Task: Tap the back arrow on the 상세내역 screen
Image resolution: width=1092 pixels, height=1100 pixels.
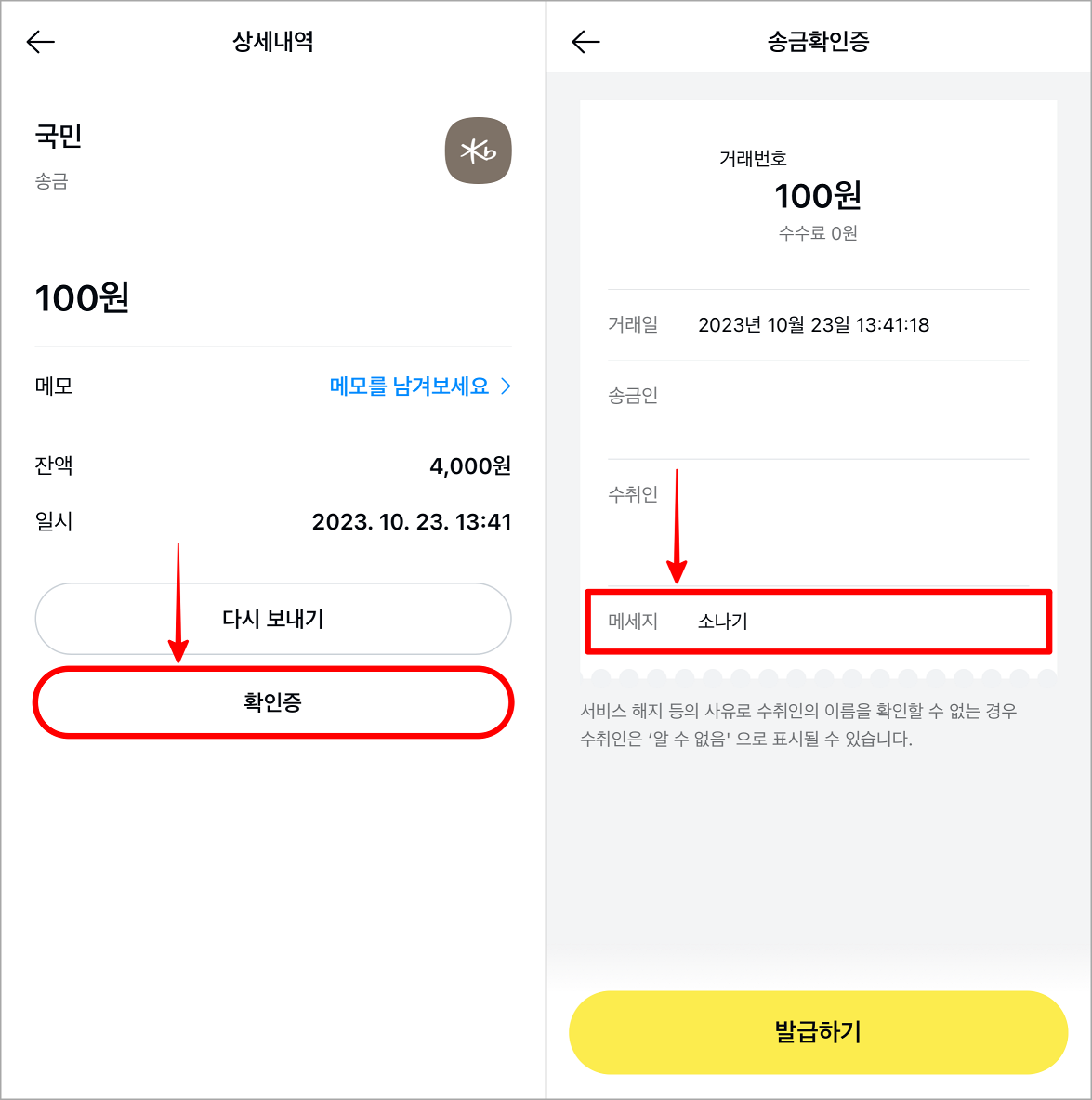Action: click(39, 42)
